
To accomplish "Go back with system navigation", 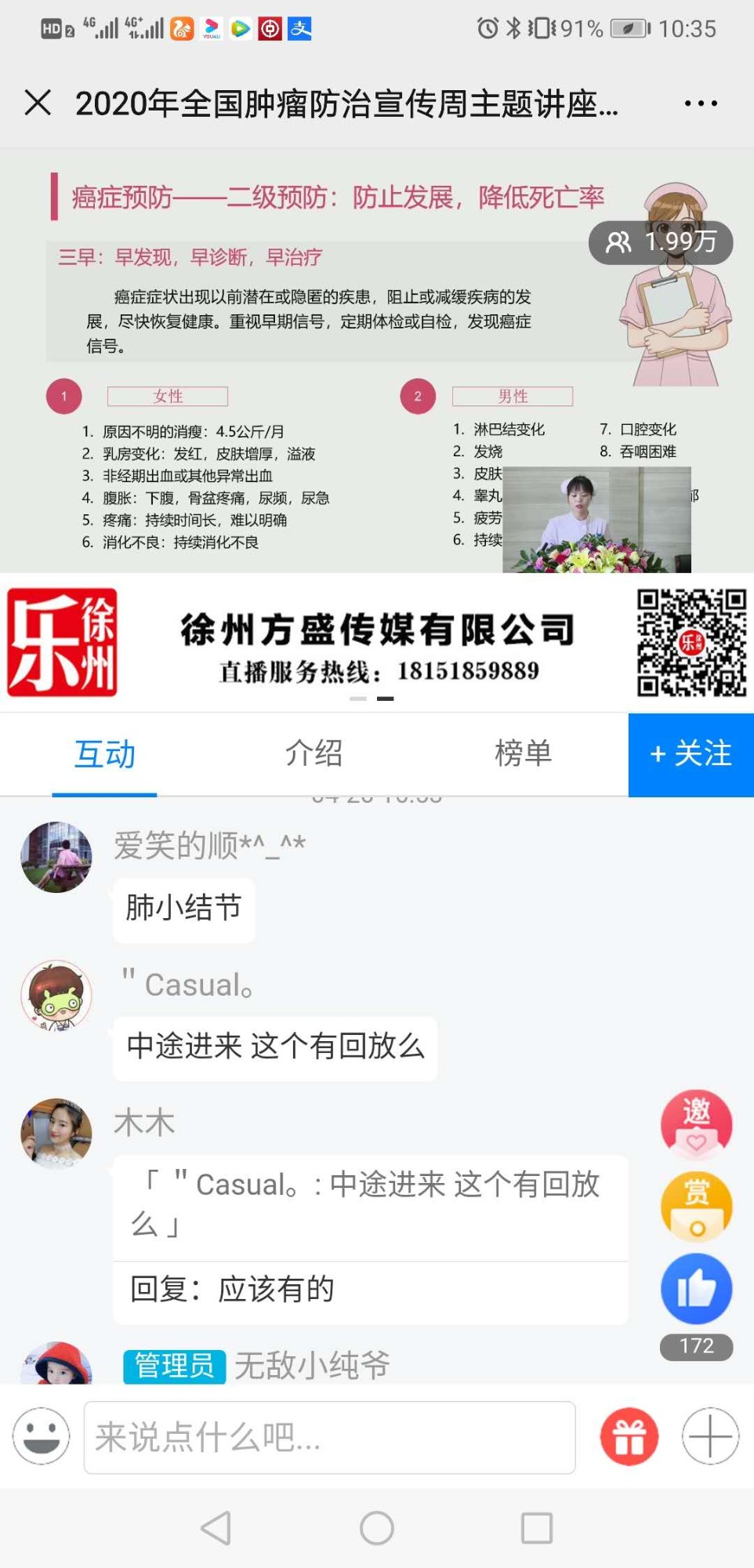I will click(216, 1527).
